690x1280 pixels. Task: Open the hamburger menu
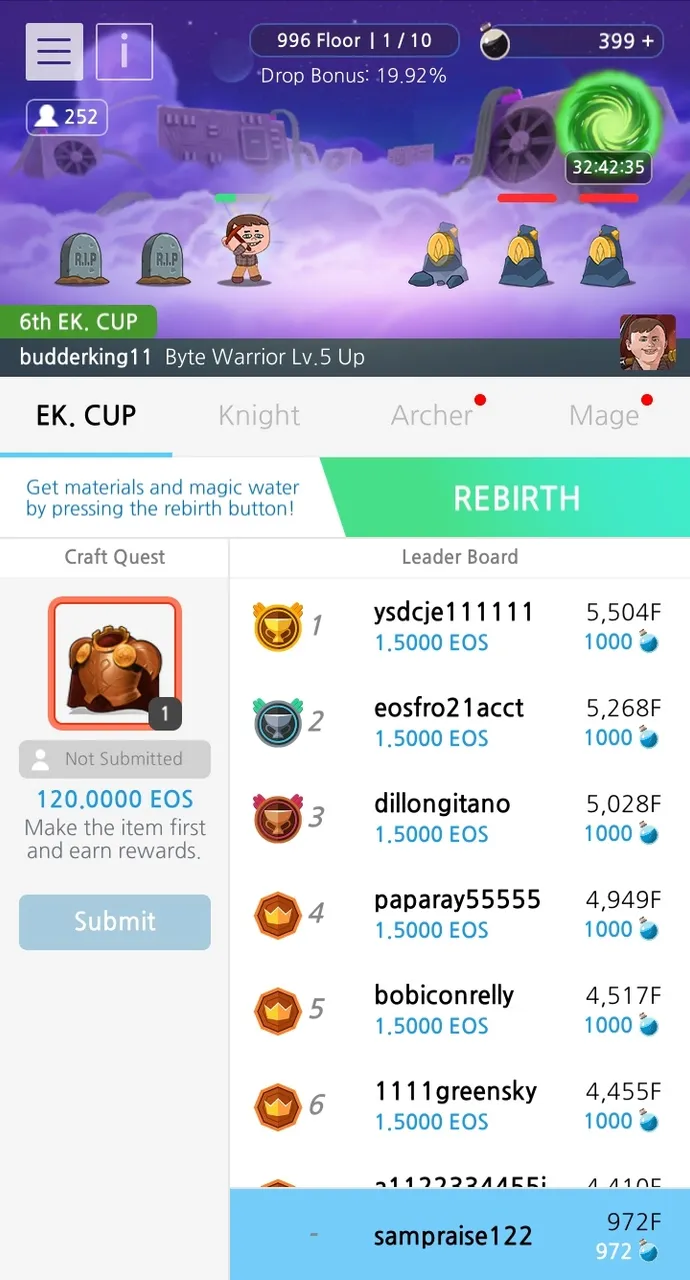point(54,51)
